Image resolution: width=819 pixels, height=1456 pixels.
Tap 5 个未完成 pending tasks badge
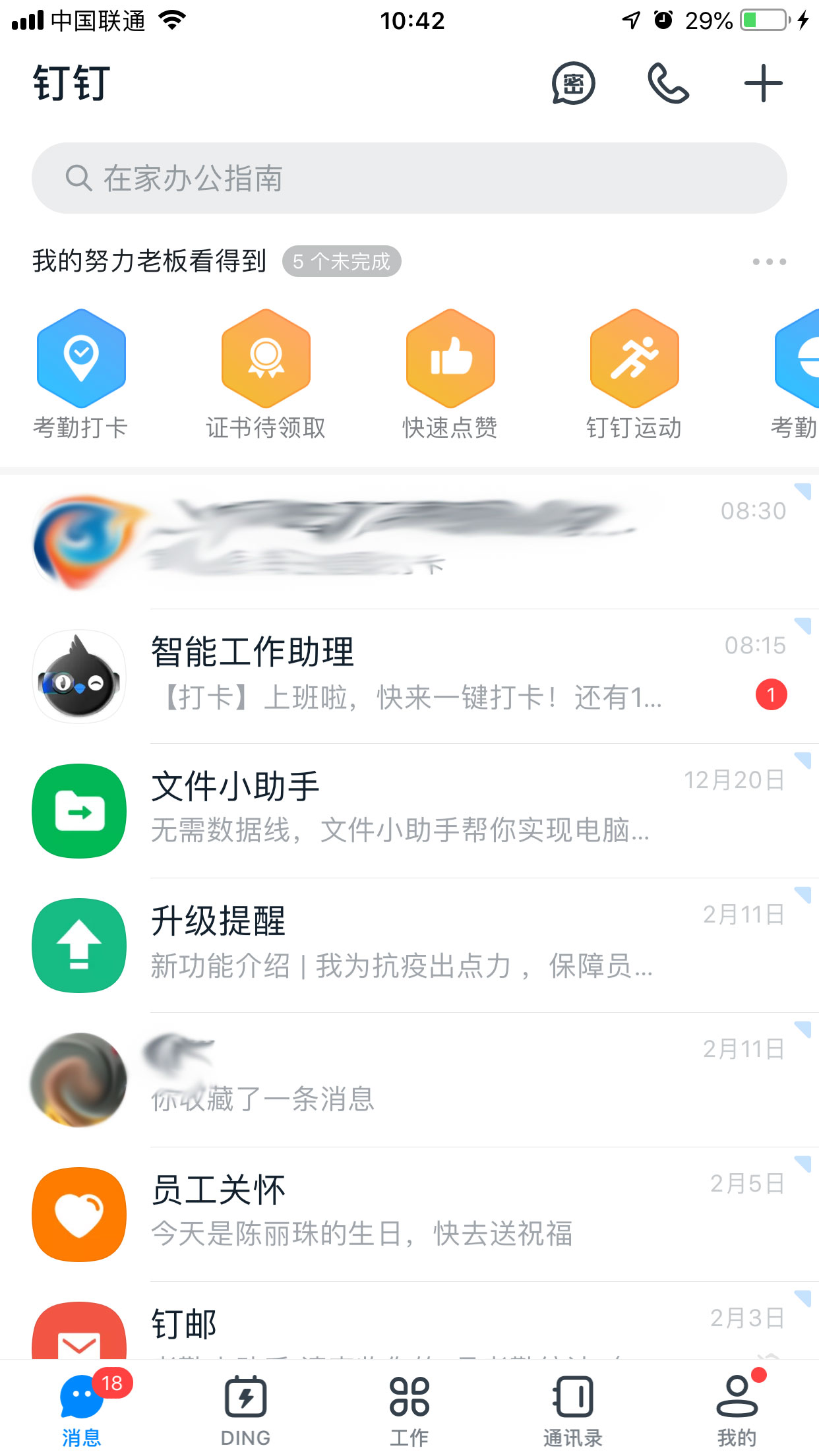pyautogui.click(x=343, y=261)
